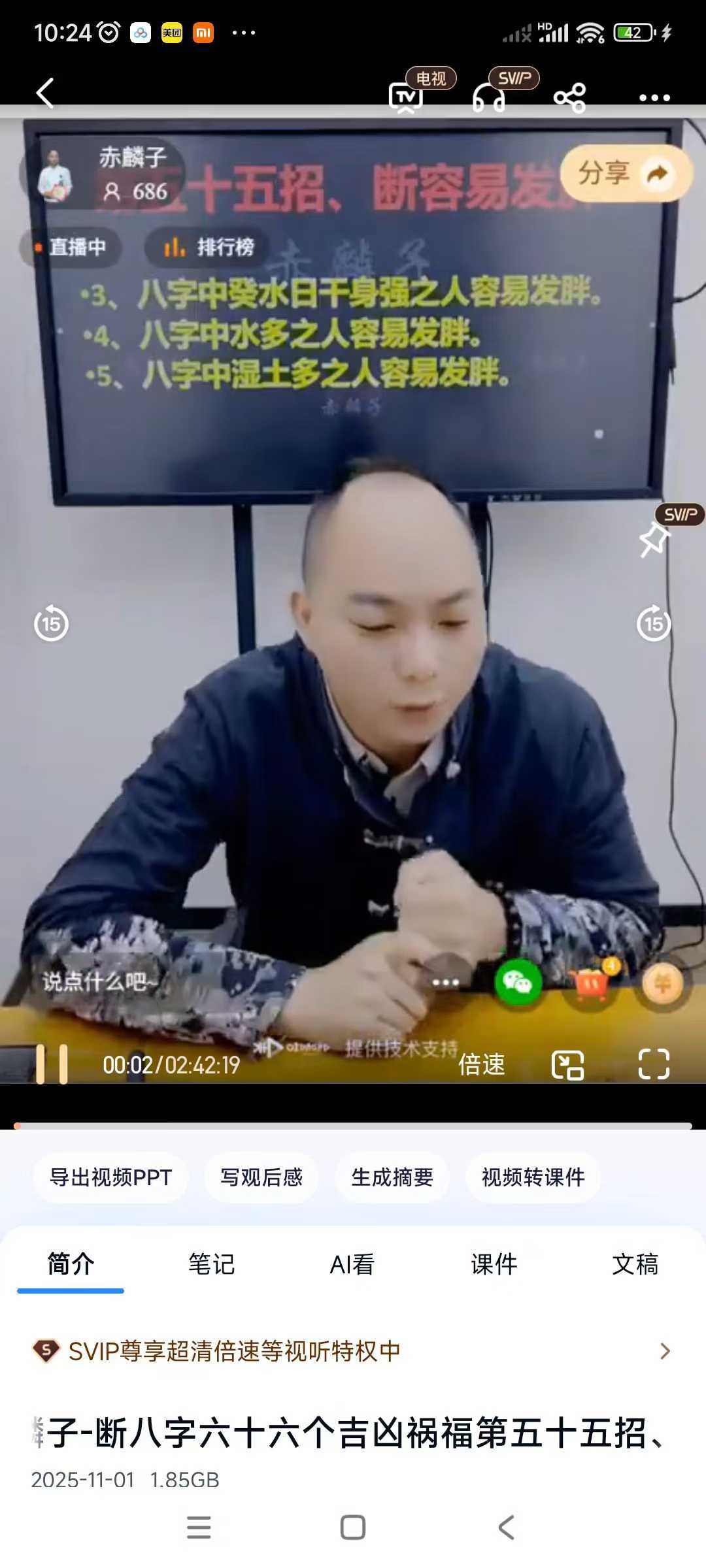
Task: Tap 导出视频PPT chip
Action: click(x=110, y=1177)
